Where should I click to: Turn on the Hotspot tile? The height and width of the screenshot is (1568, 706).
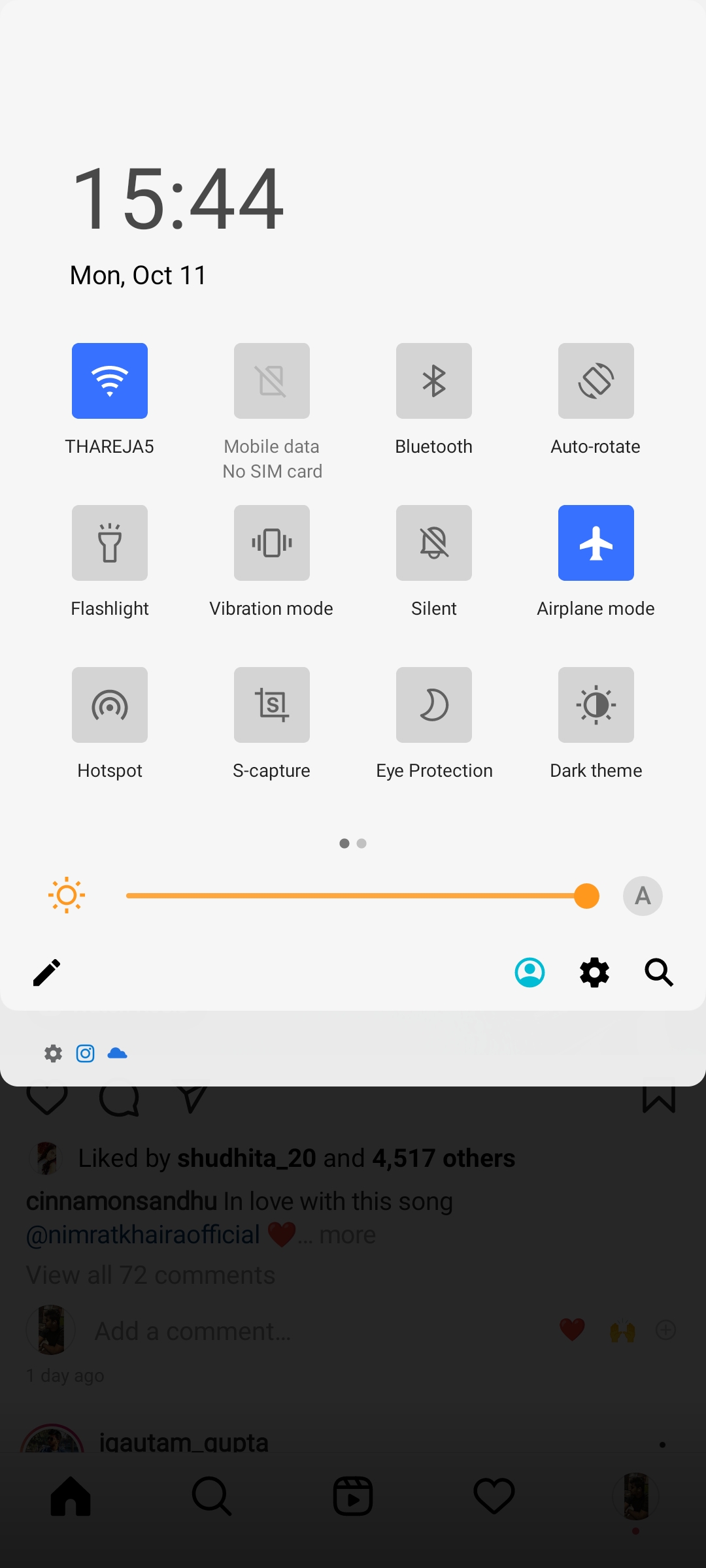point(110,705)
